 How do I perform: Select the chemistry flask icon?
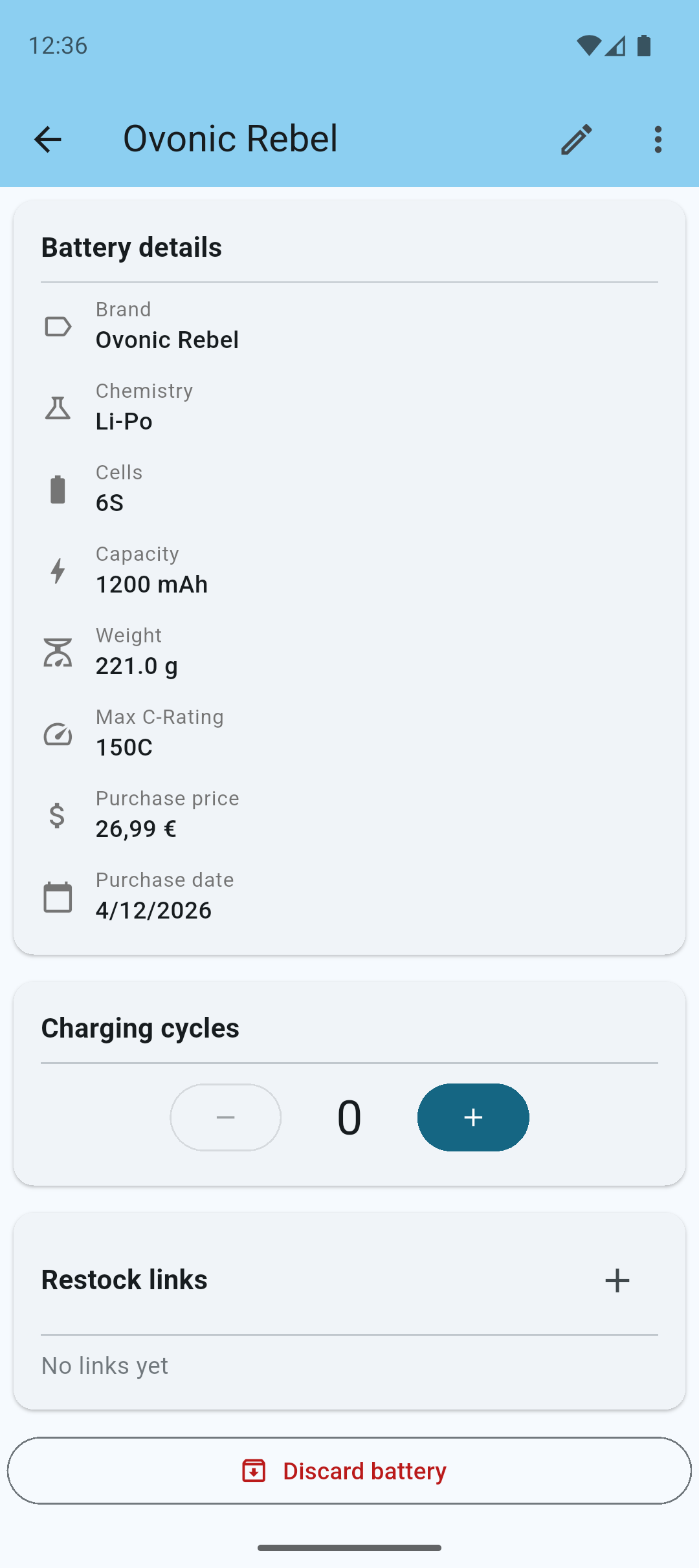coord(58,407)
